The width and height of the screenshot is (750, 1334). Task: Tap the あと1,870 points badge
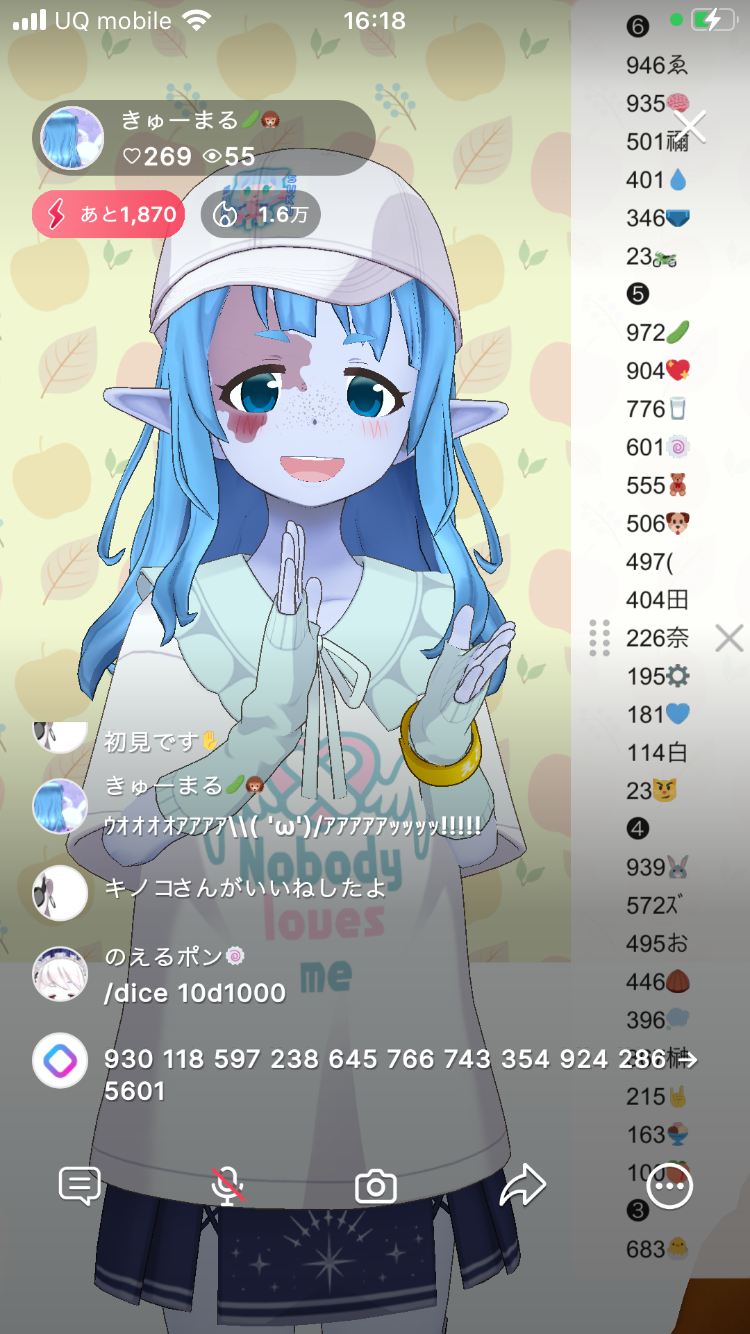tap(108, 214)
